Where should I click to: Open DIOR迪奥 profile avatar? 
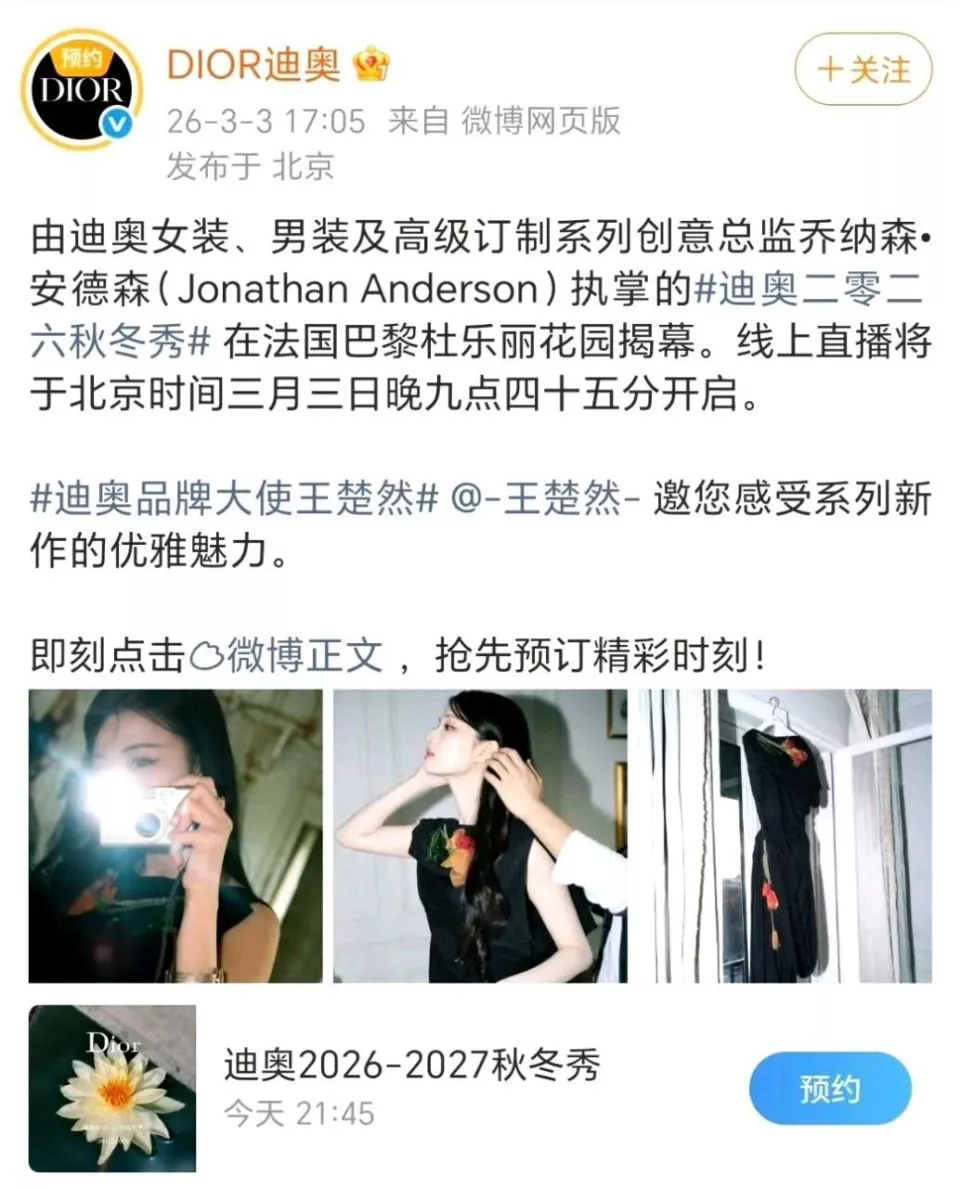(81, 89)
